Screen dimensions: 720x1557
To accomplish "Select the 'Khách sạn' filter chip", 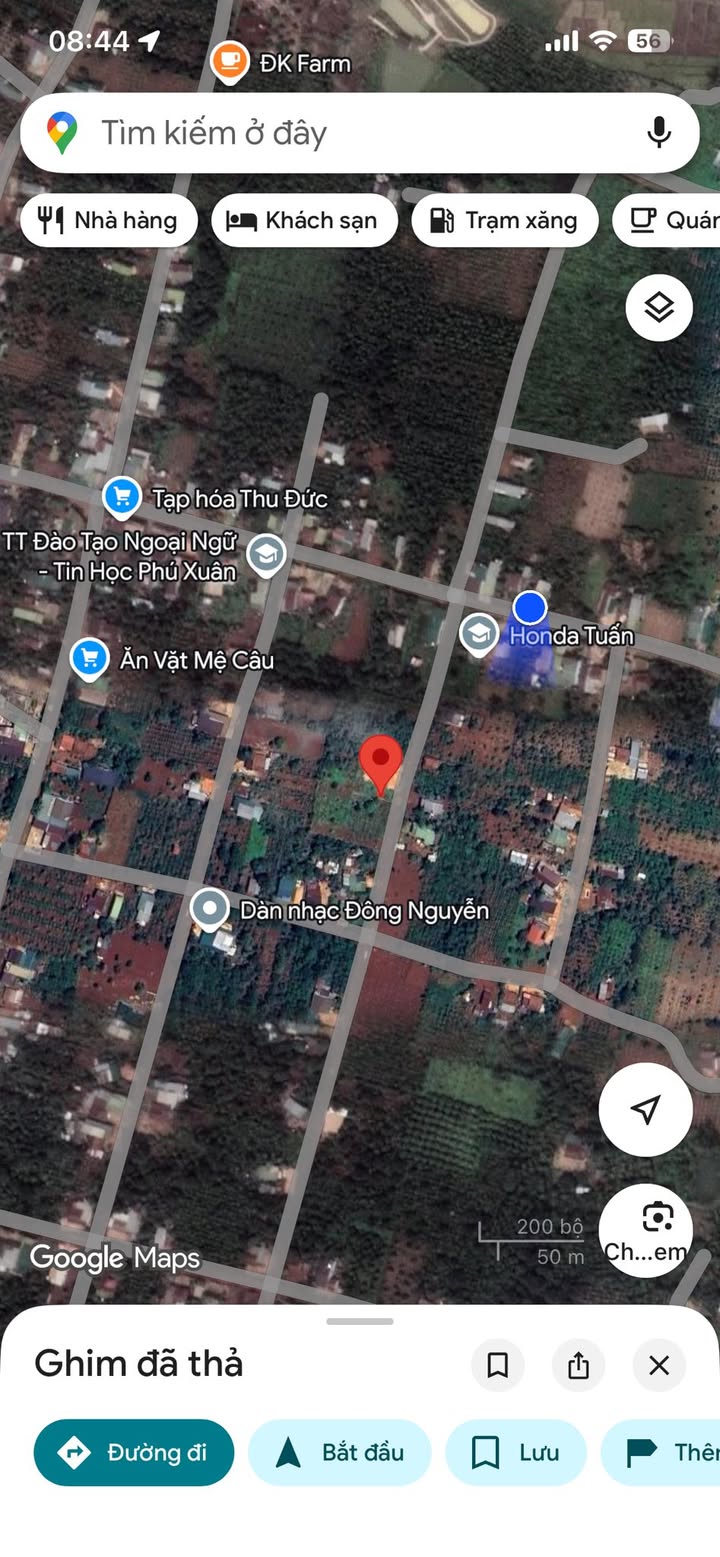I will 304,220.
